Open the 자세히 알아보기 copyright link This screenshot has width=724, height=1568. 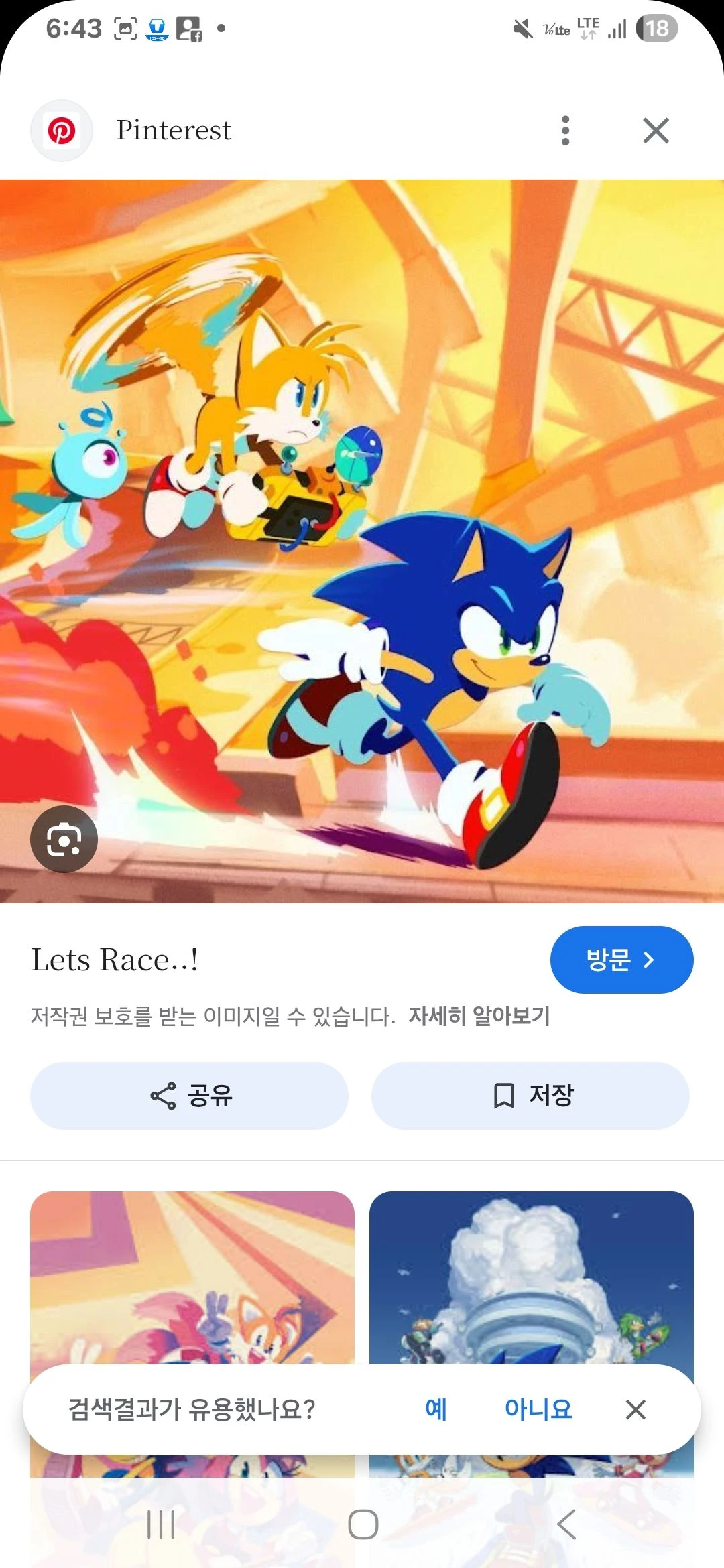tap(479, 1016)
